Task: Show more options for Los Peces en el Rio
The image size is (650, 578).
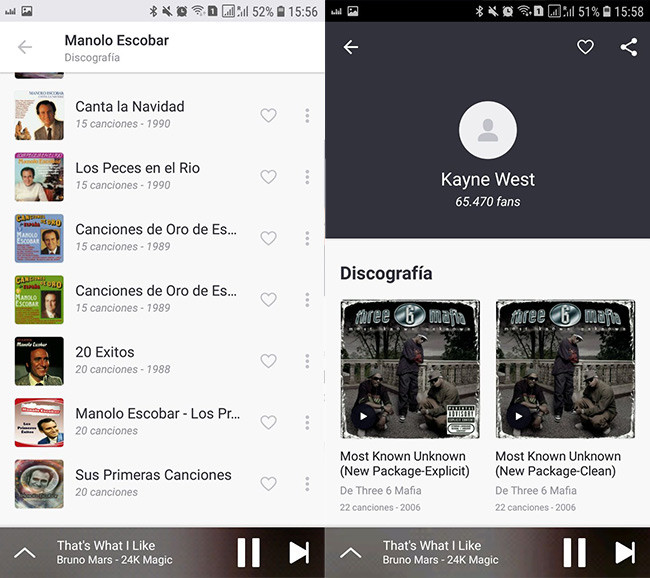Action: pos(307,177)
